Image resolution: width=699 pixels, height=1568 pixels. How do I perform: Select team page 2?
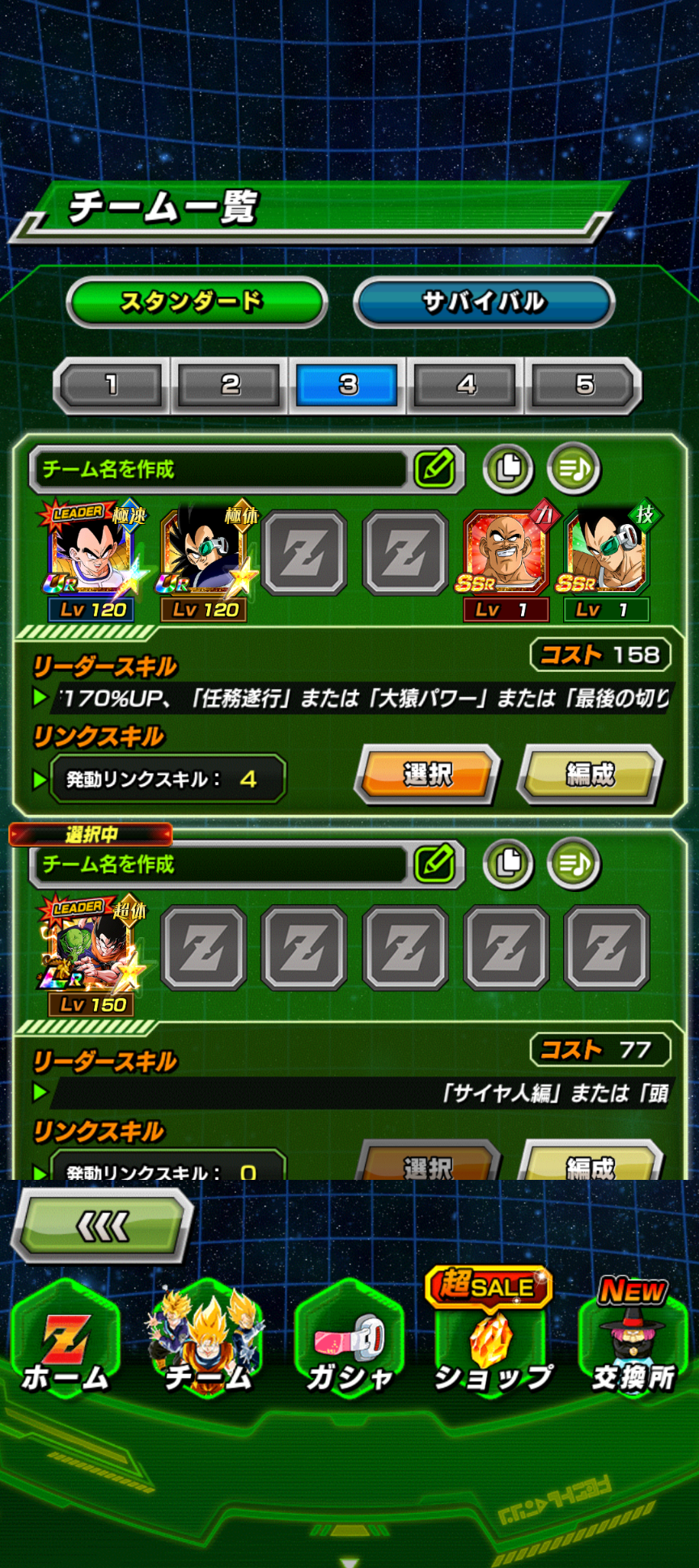[230, 385]
